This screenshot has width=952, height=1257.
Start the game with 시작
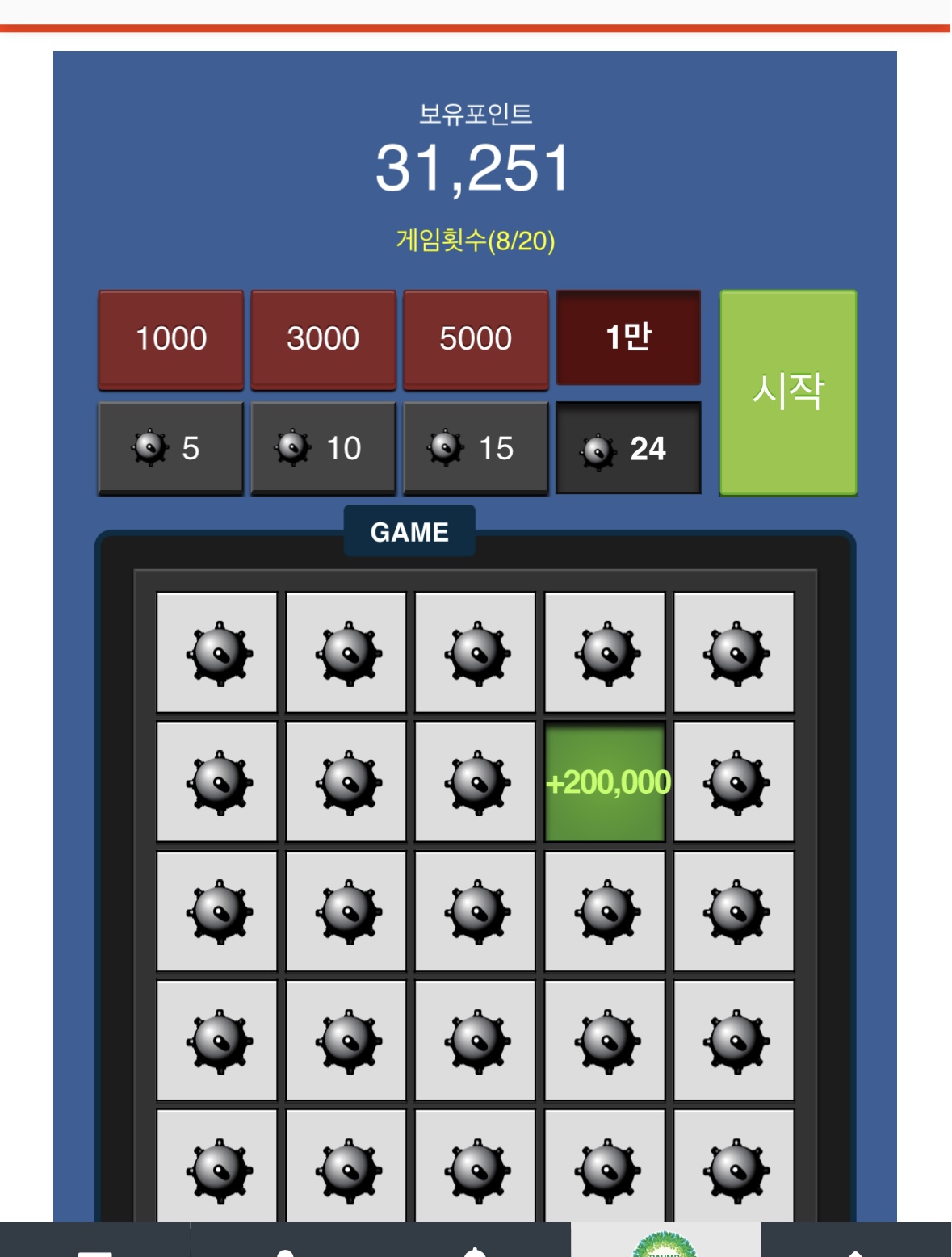pyautogui.click(x=787, y=392)
